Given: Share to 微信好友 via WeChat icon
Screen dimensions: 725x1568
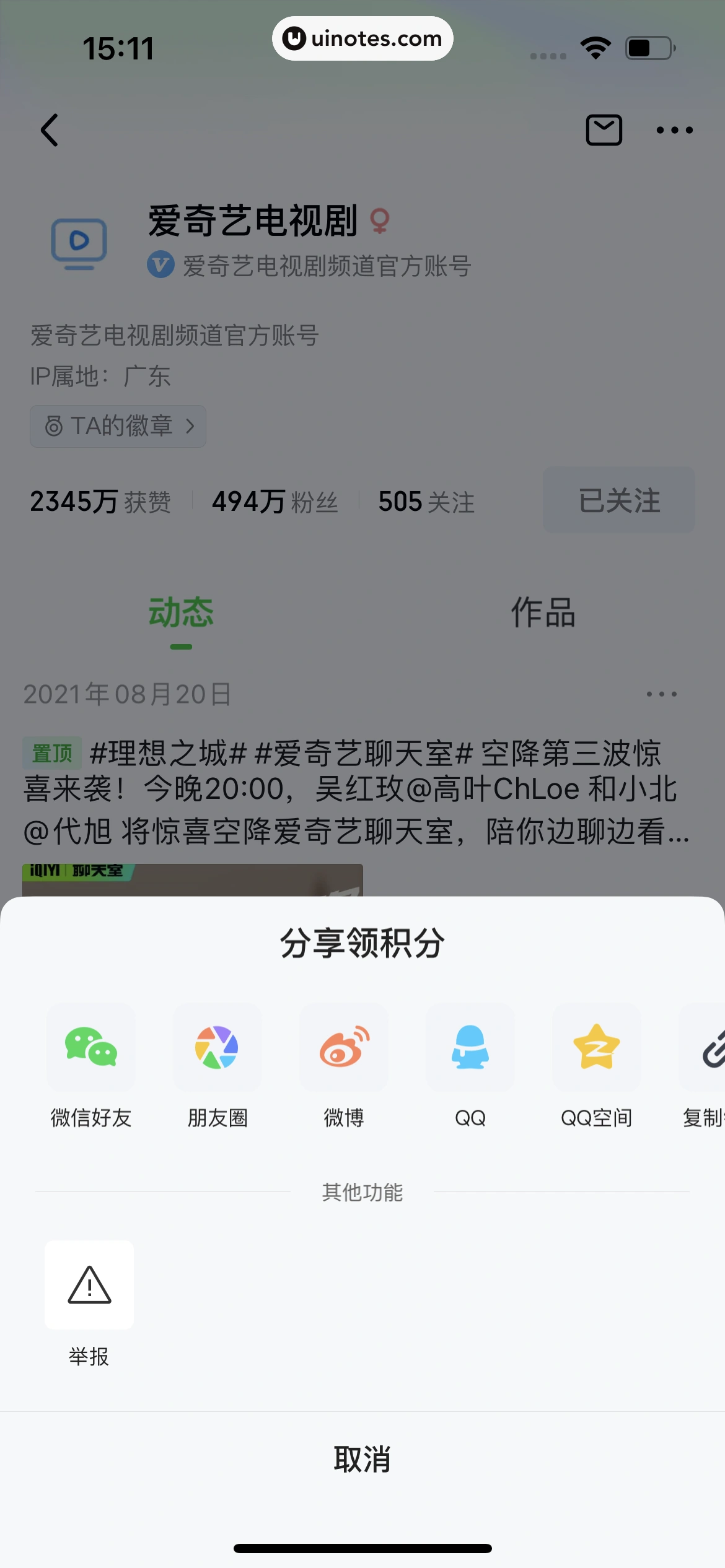Looking at the screenshot, I should click(90, 1047).
